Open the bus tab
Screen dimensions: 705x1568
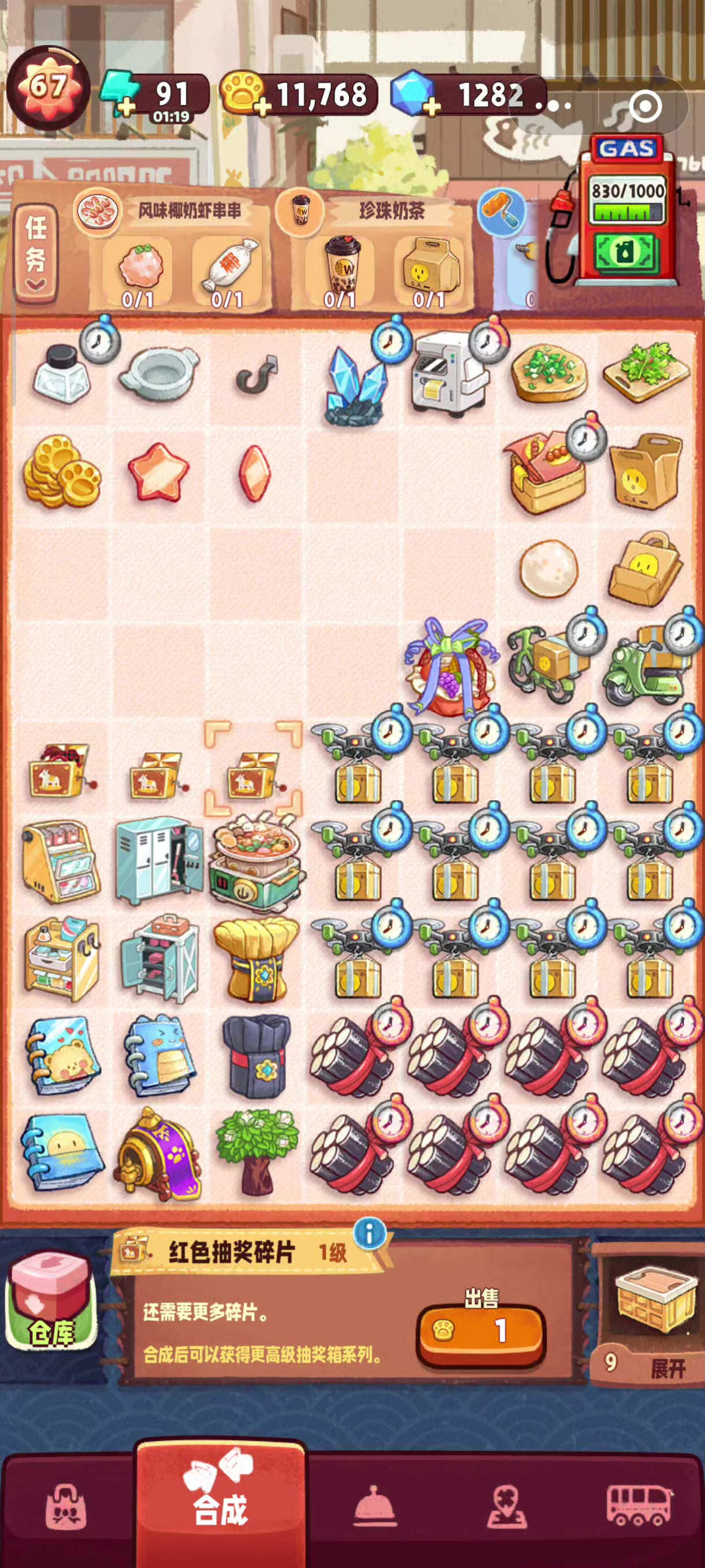coord(639,1506)
